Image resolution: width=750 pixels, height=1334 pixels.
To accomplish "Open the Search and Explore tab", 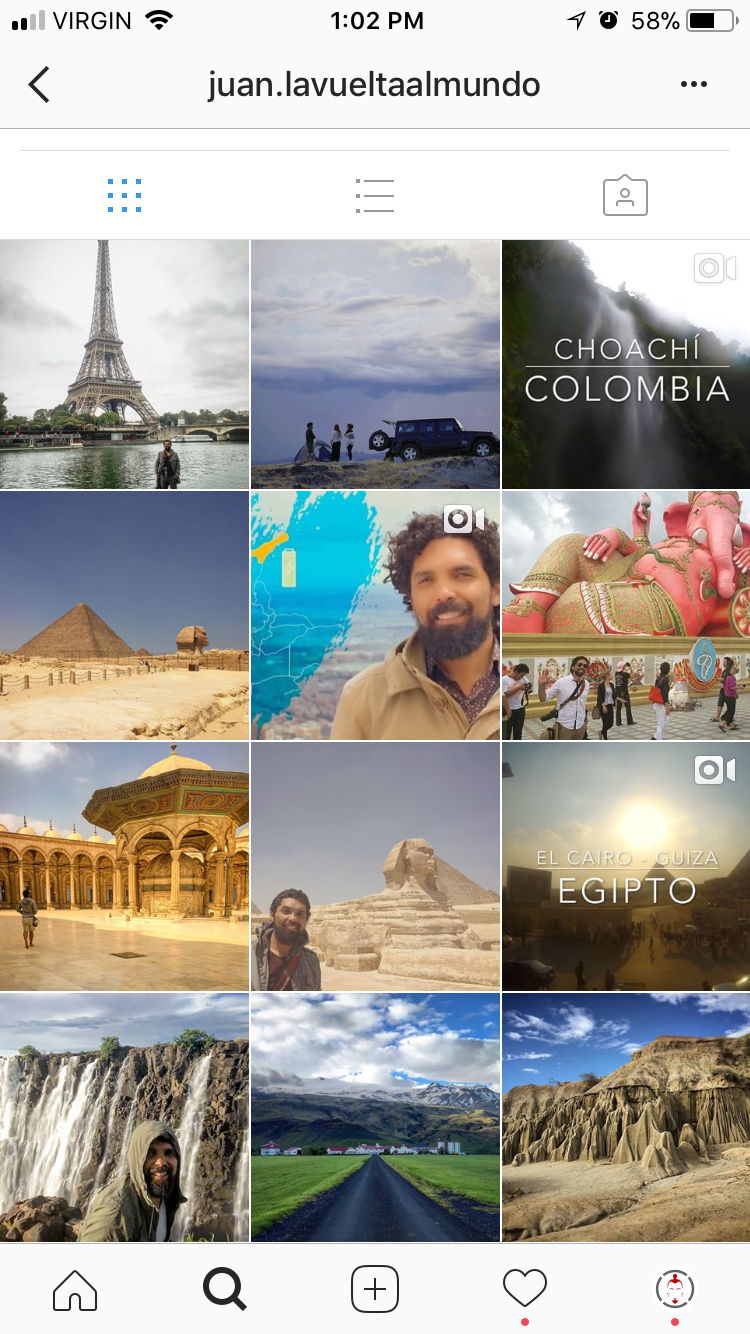I will [x=225, y=1289].
